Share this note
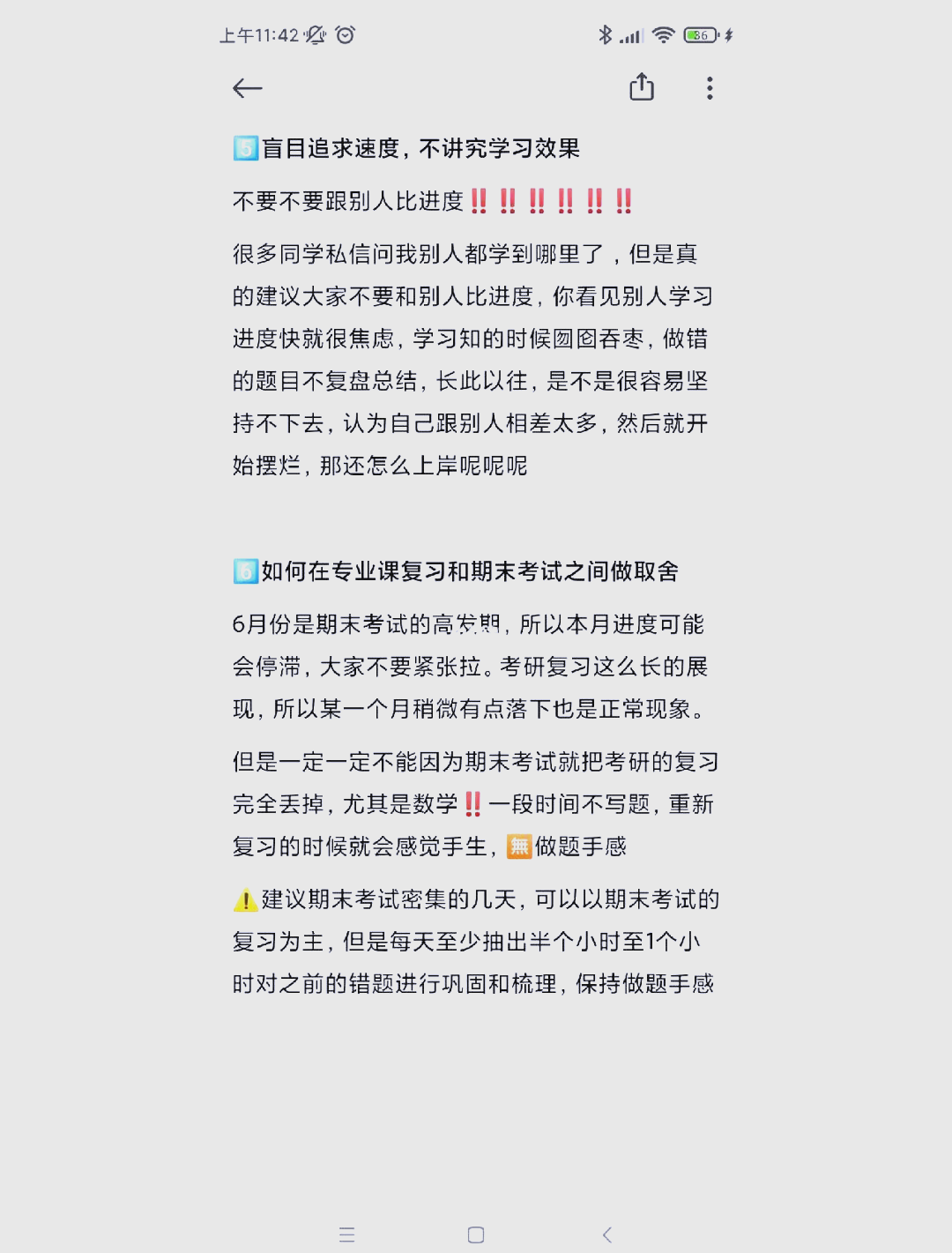 642,87
